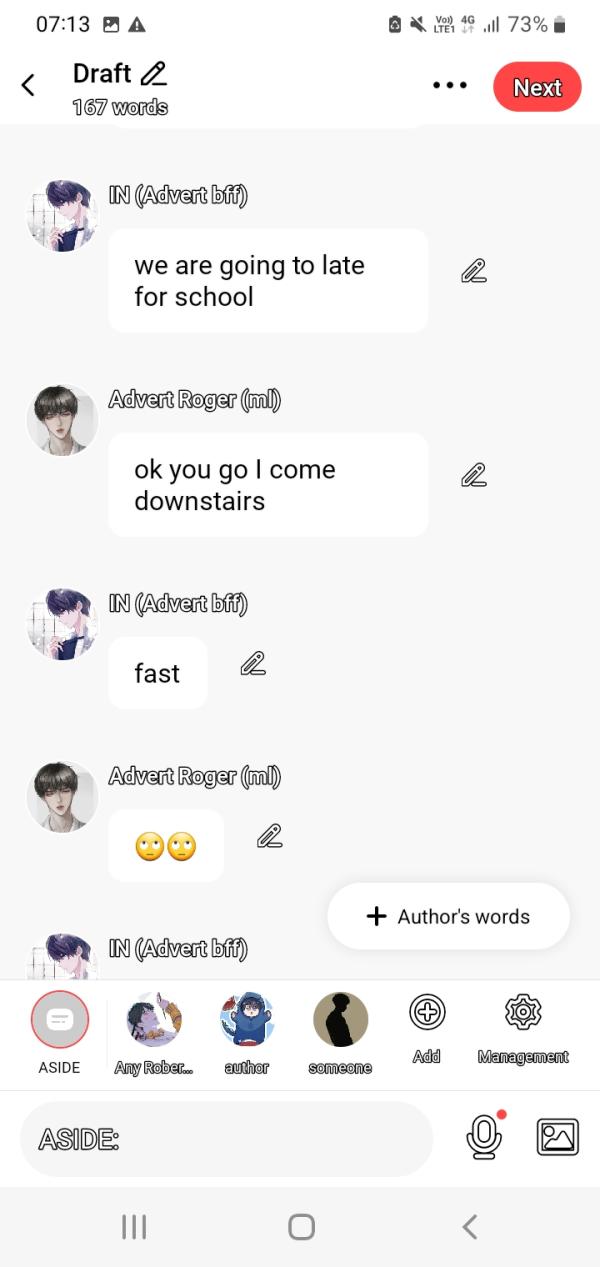Screen dimensions: 600x1267
Task: Edit the eye-roll emoji message
Action: tap(269, 836)
